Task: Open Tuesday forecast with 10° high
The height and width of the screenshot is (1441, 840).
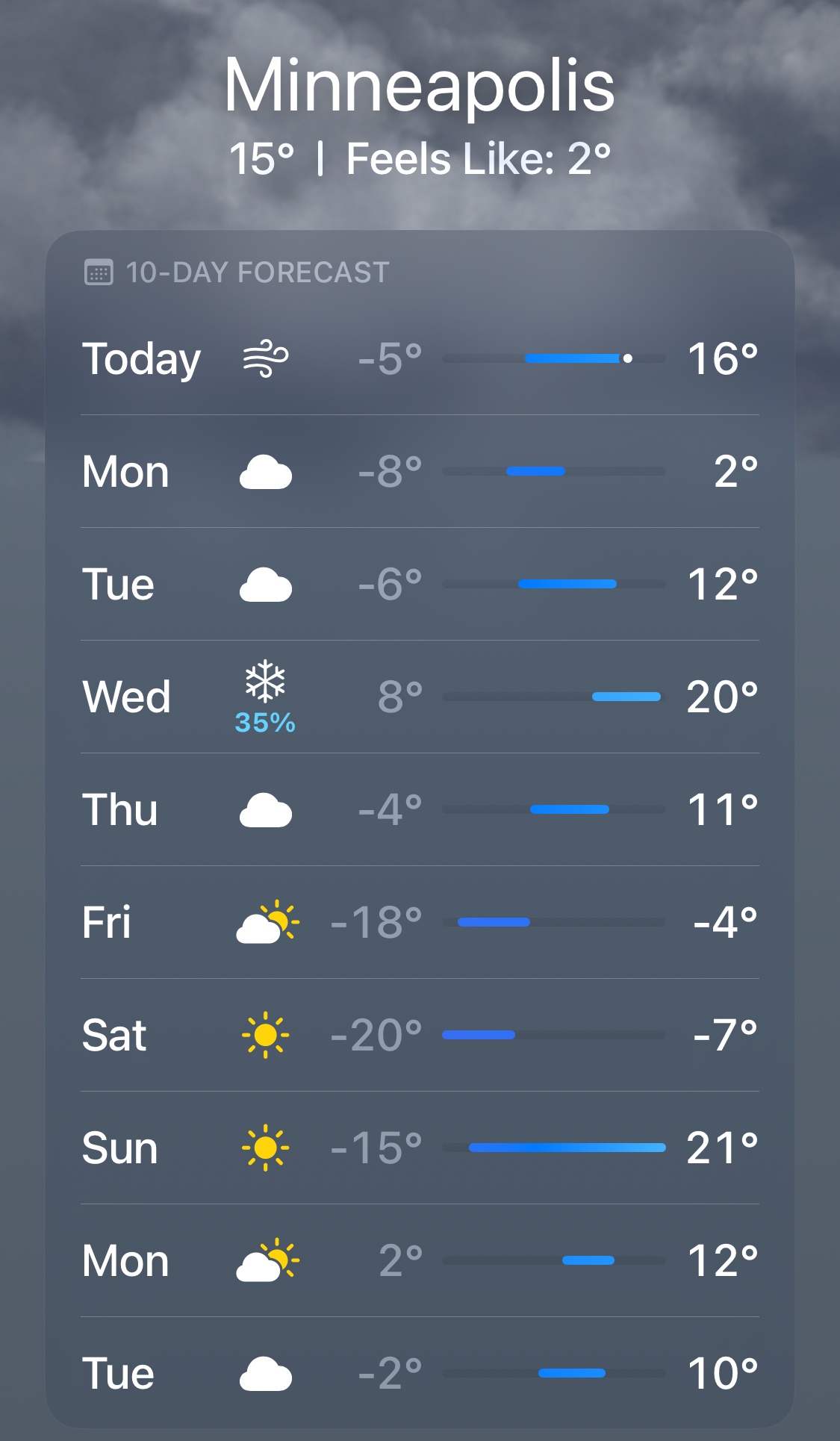Action: (420, 1374)
